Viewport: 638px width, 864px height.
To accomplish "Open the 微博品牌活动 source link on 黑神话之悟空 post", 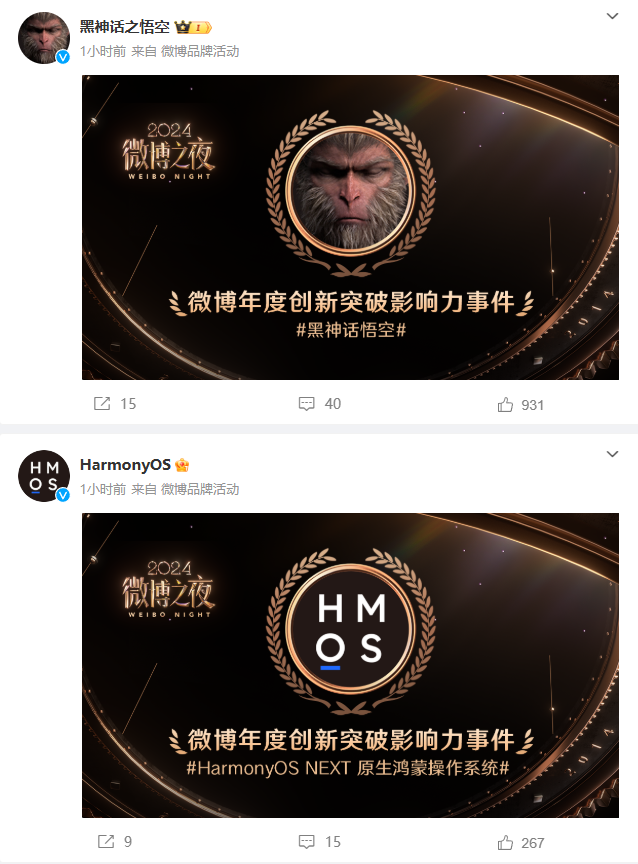I will [x=200, y=51].
